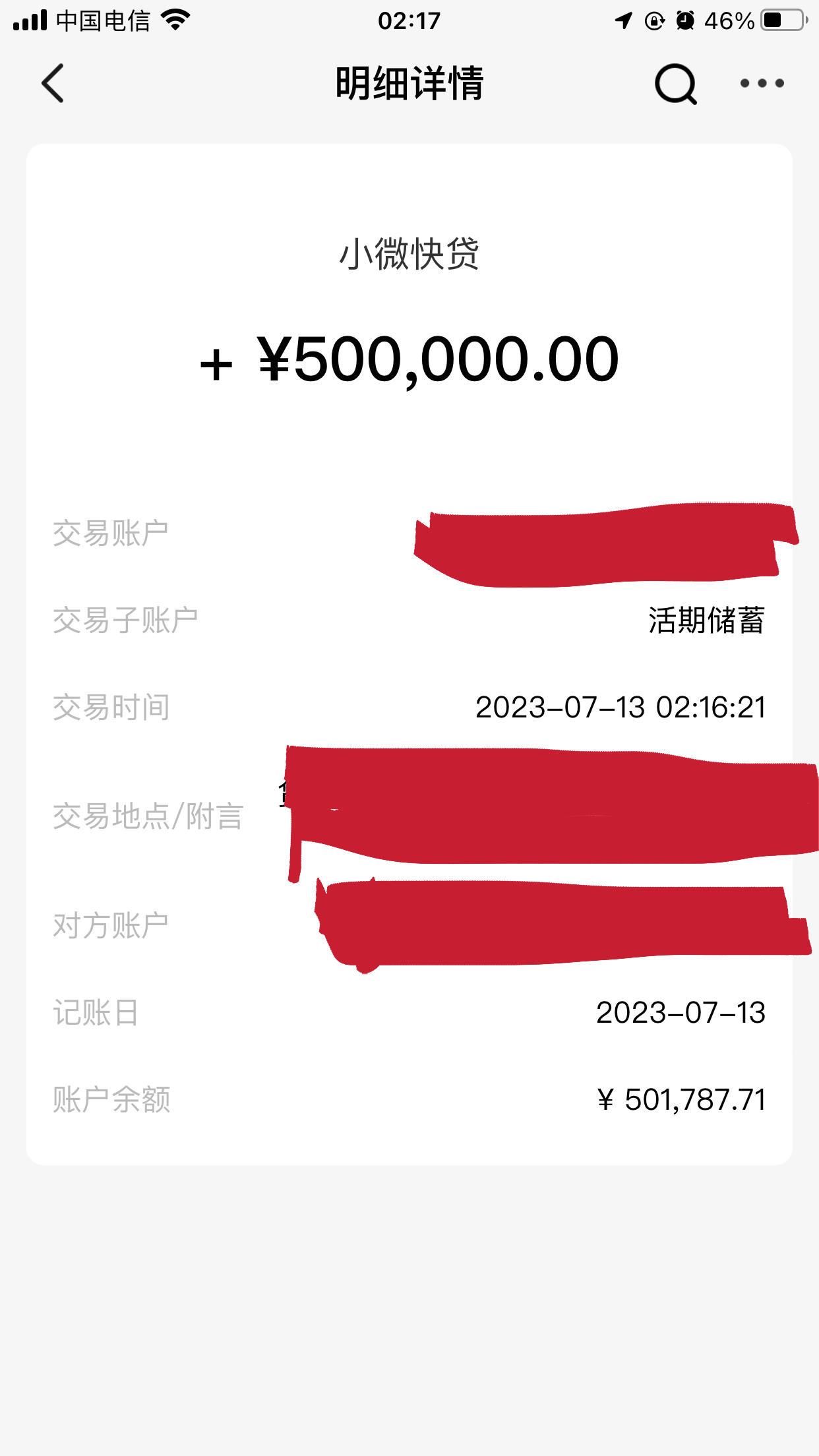819x1456 pixels.
Task: Open the search magnifier icon
Action: point(676,84)
